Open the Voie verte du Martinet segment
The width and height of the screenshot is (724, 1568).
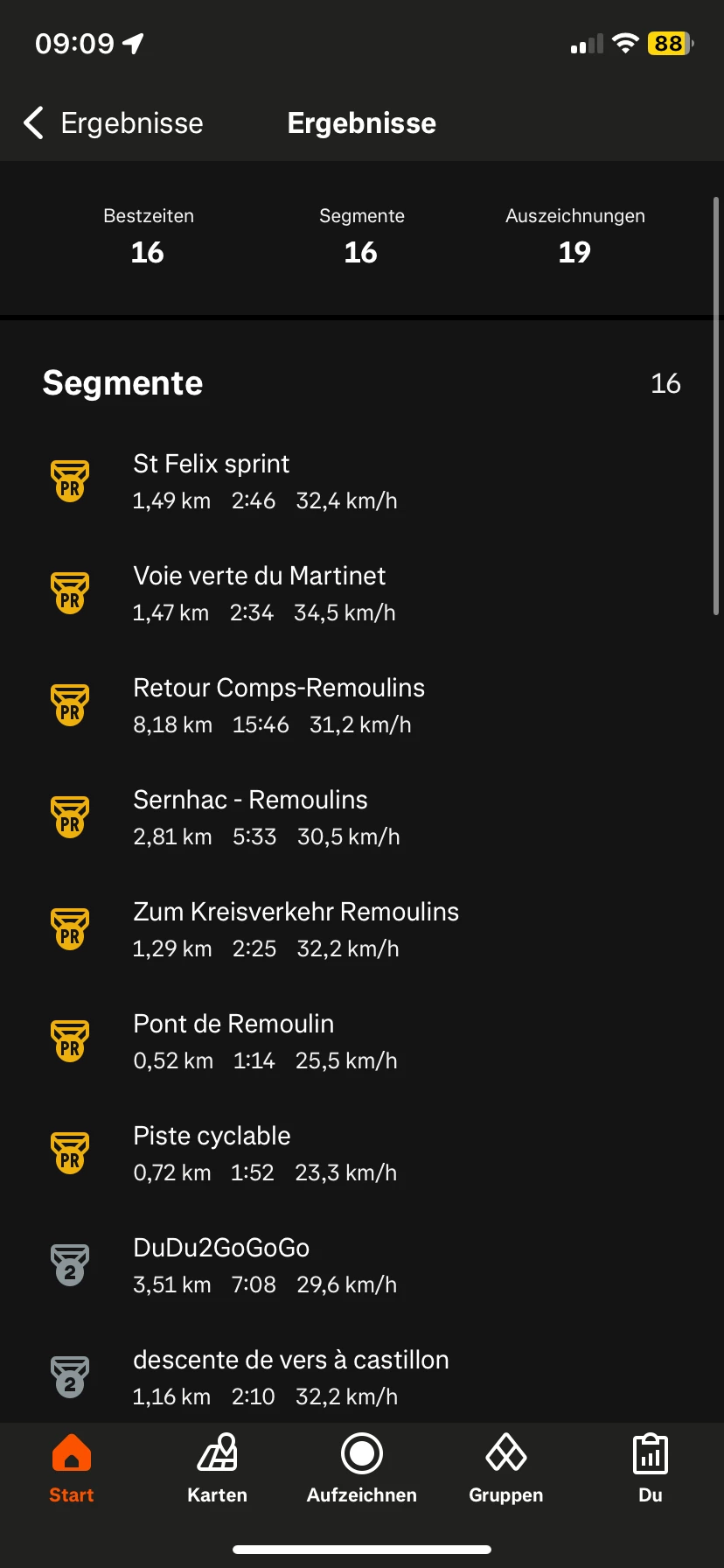pos(362,593)
